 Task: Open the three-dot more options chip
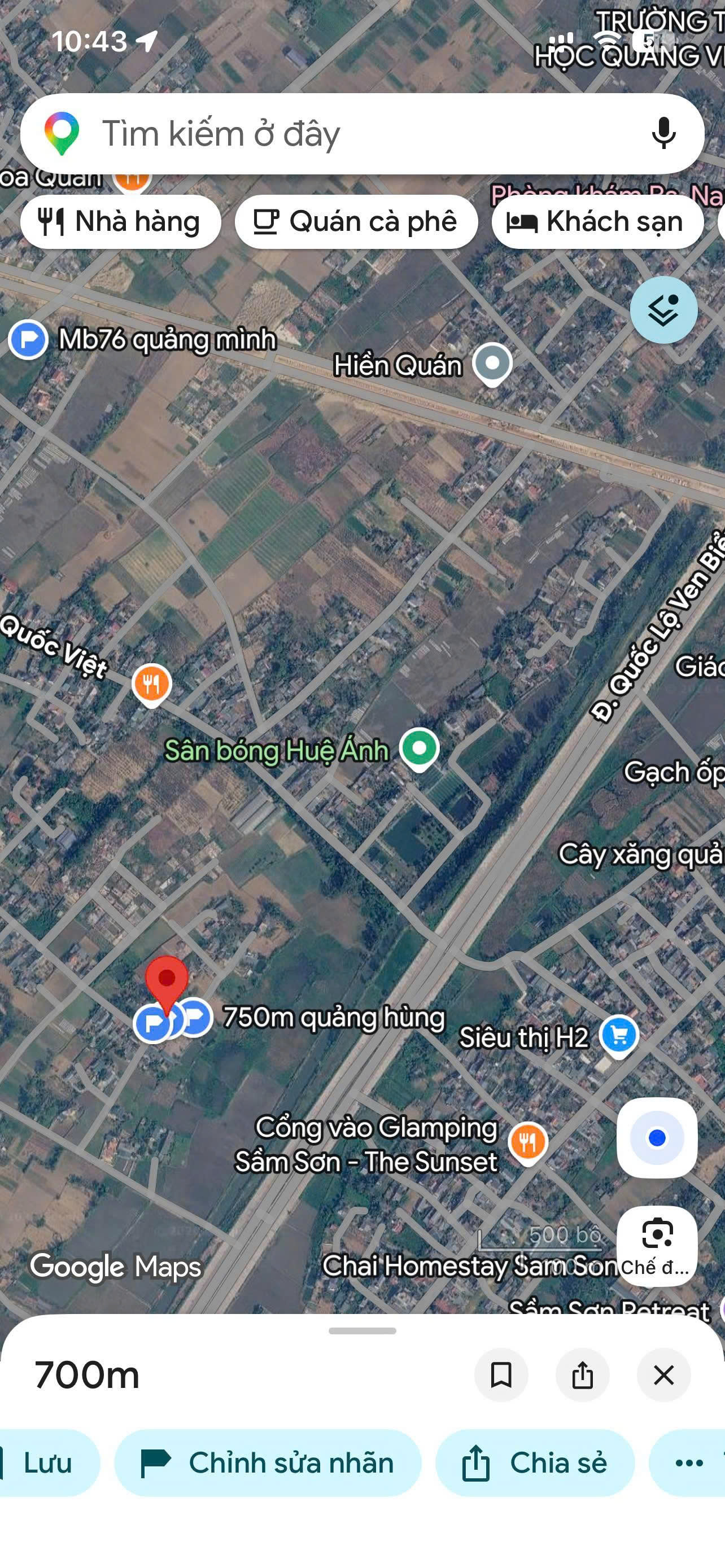pyautogui.click(x=688, y=1462)
